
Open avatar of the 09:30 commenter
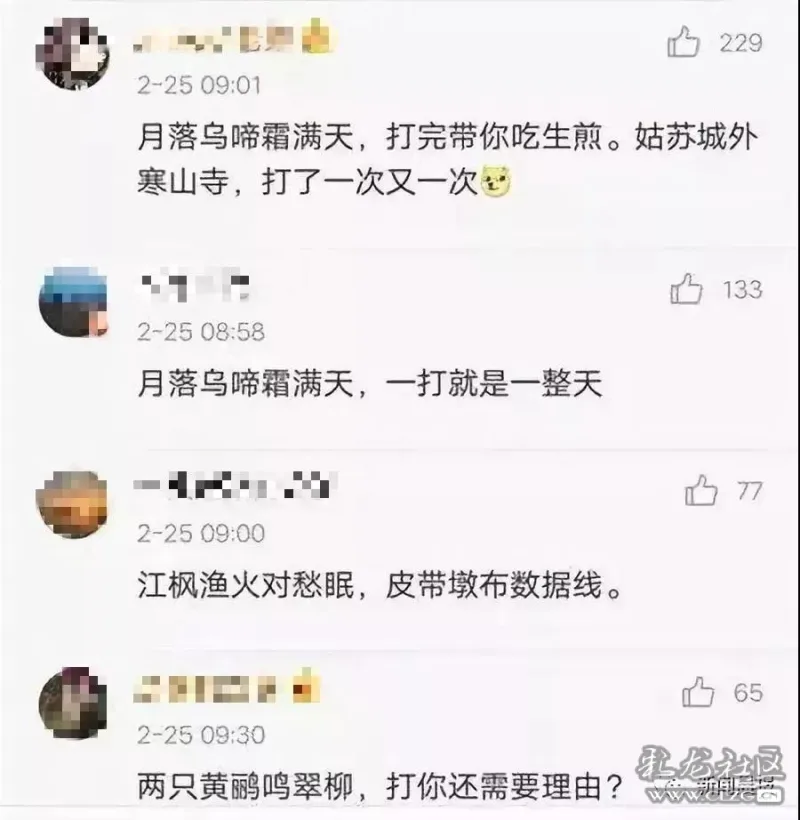pyautogui.click(x=72, y=703)
